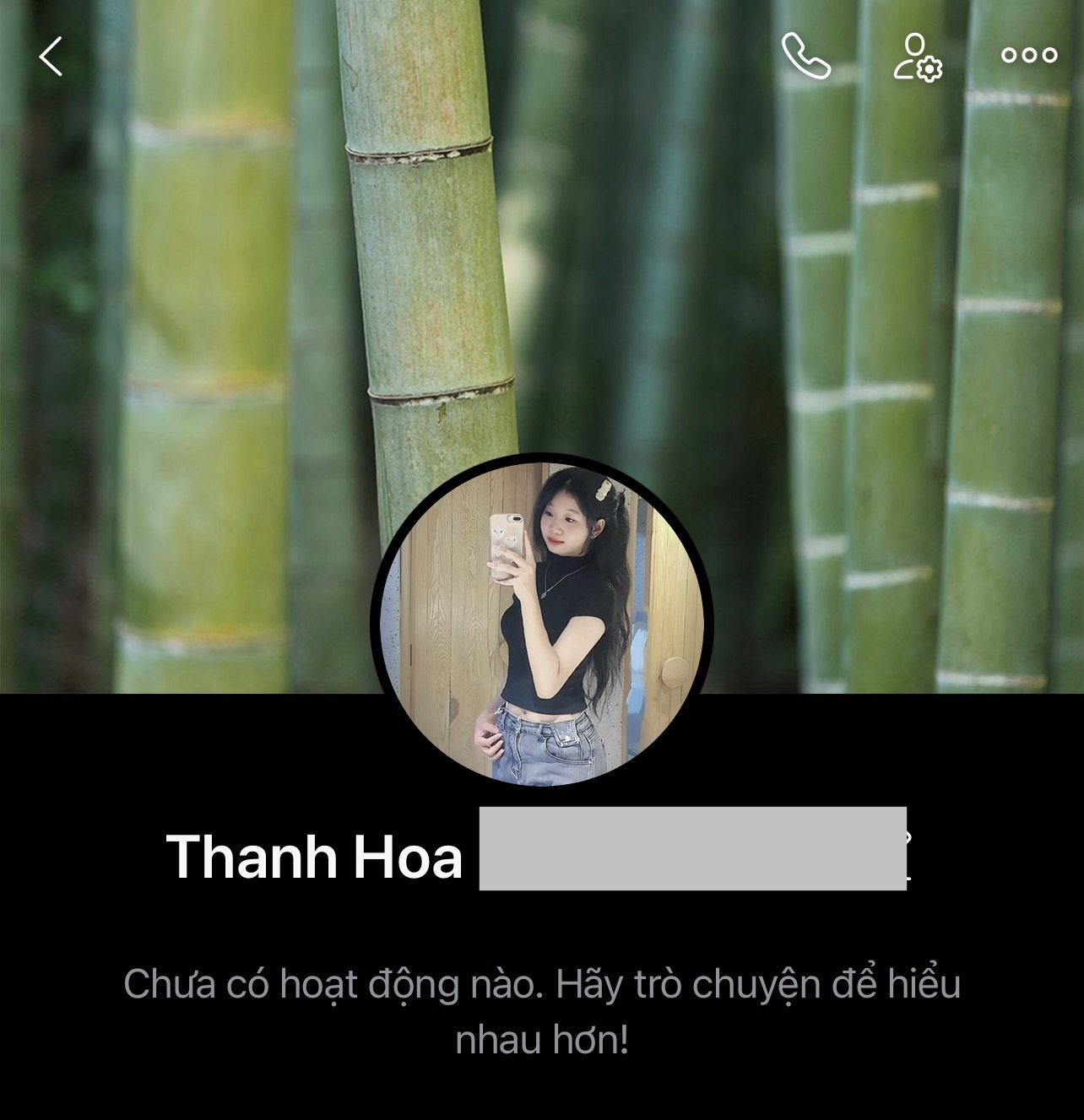Open the three-dot more options menu

pos(1028,56)
